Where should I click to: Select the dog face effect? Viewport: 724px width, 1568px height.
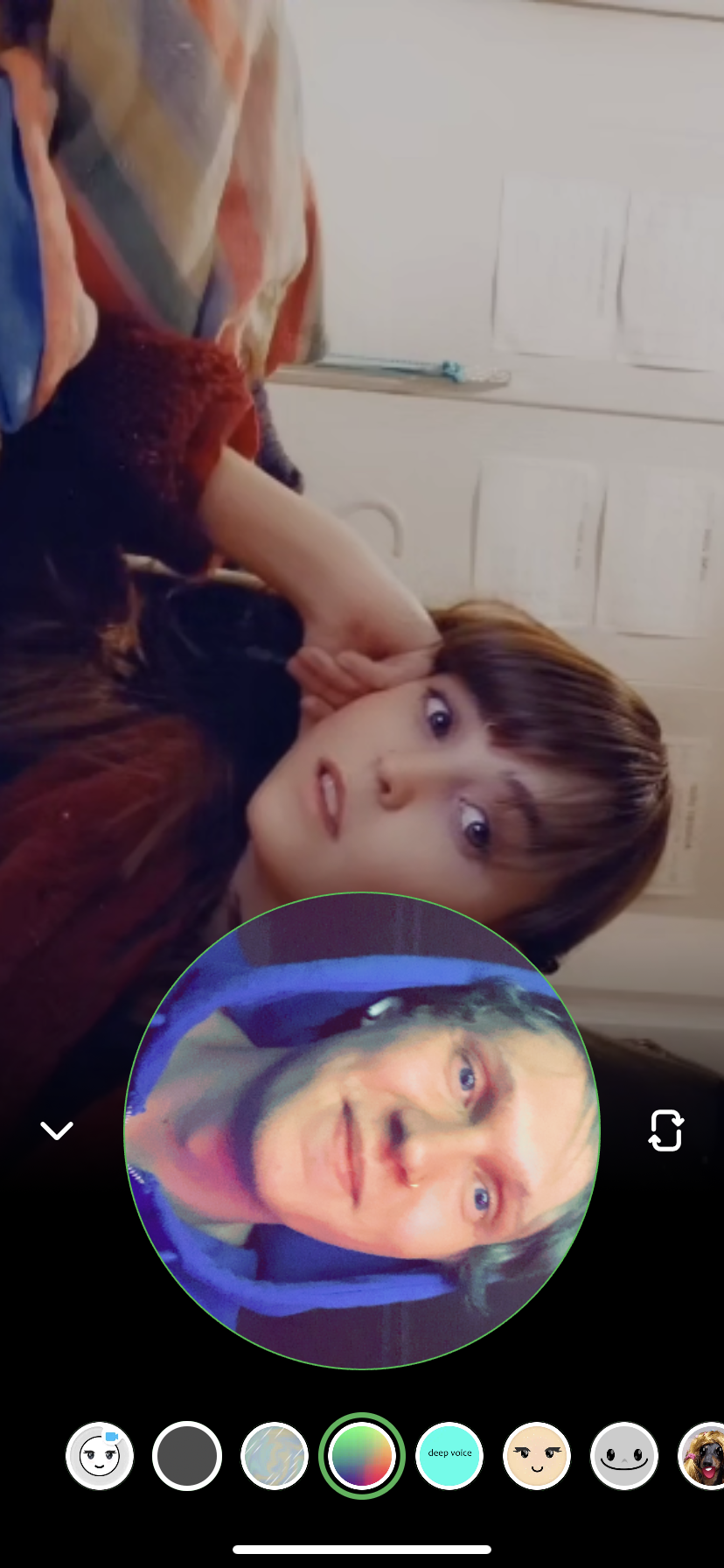[x=704, y=1456]
